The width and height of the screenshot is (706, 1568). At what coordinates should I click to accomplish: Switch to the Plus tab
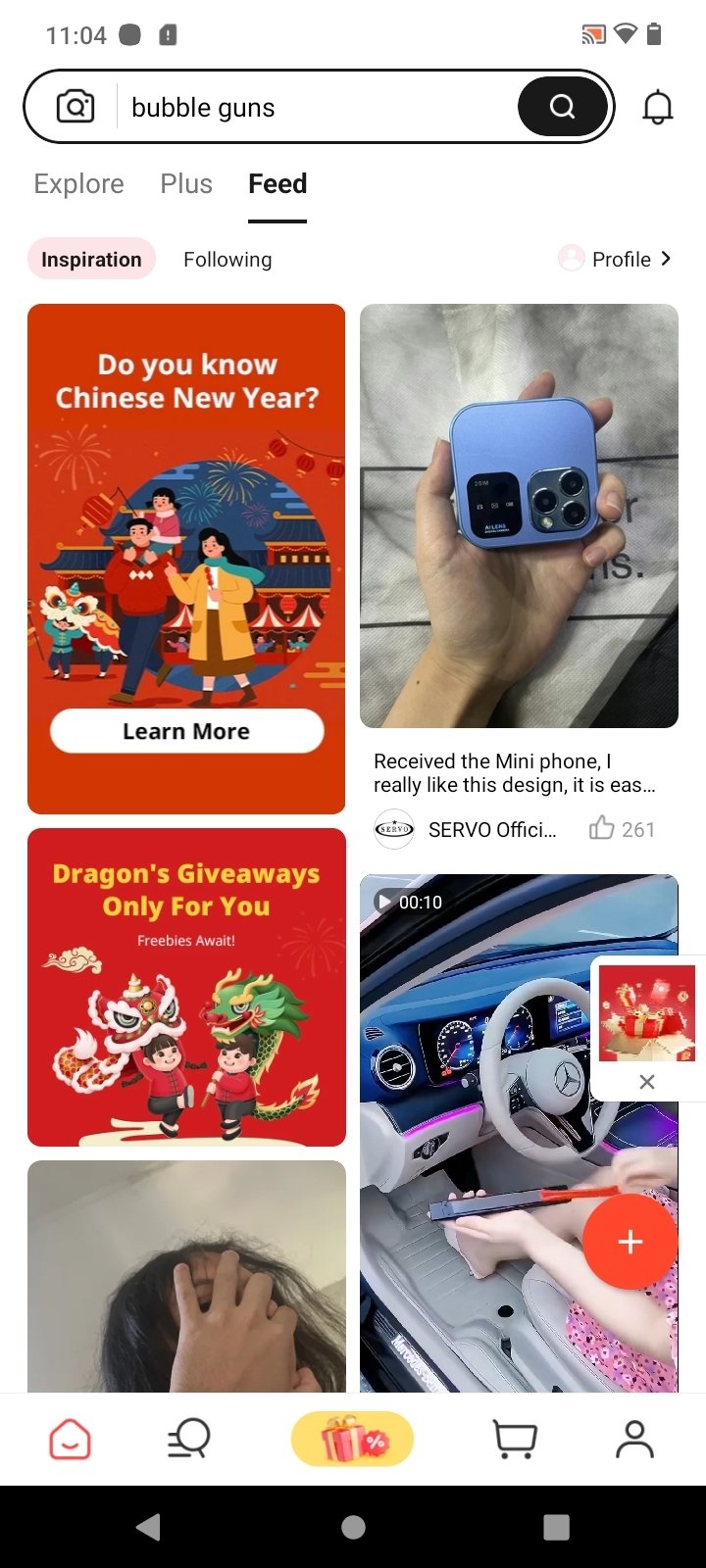[186, 184]
